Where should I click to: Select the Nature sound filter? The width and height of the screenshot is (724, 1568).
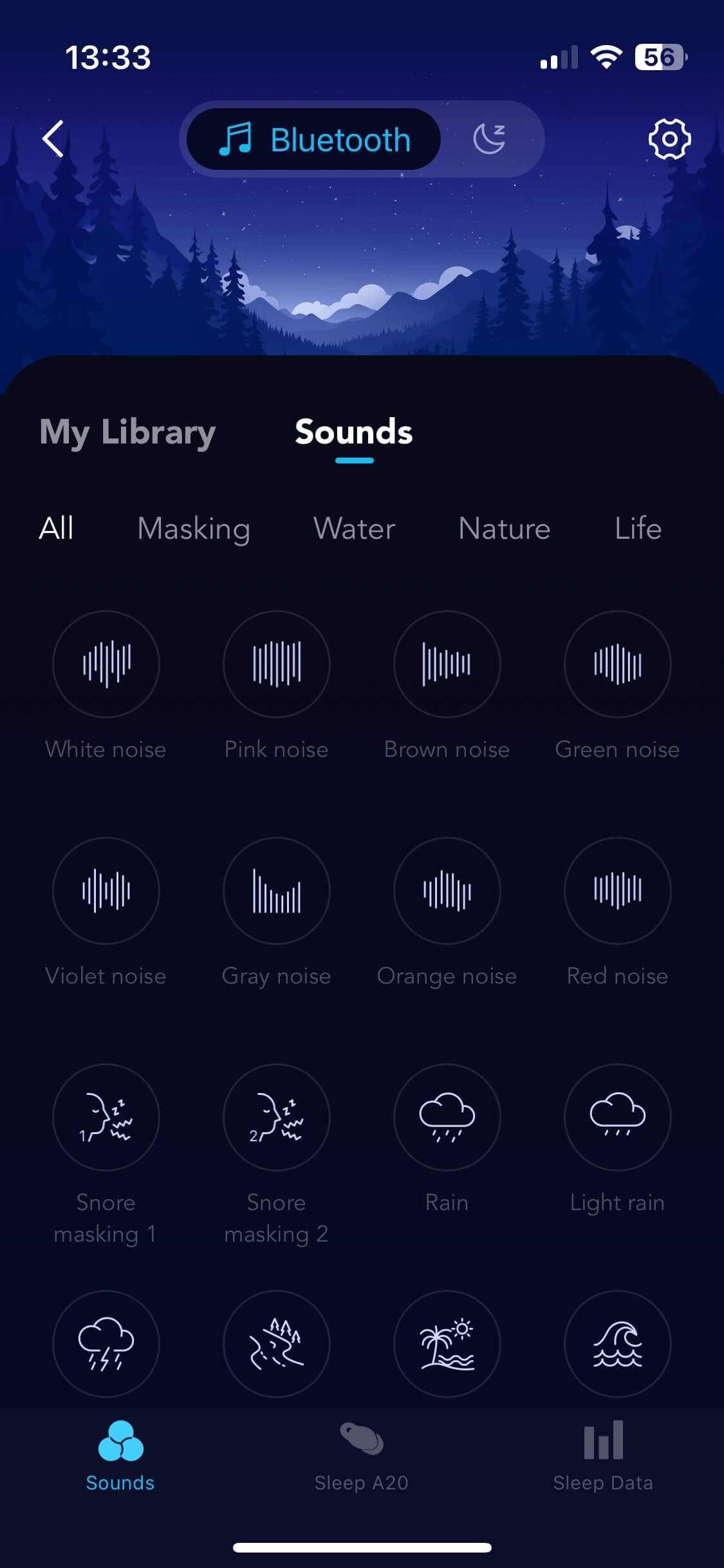coord(504,528)
